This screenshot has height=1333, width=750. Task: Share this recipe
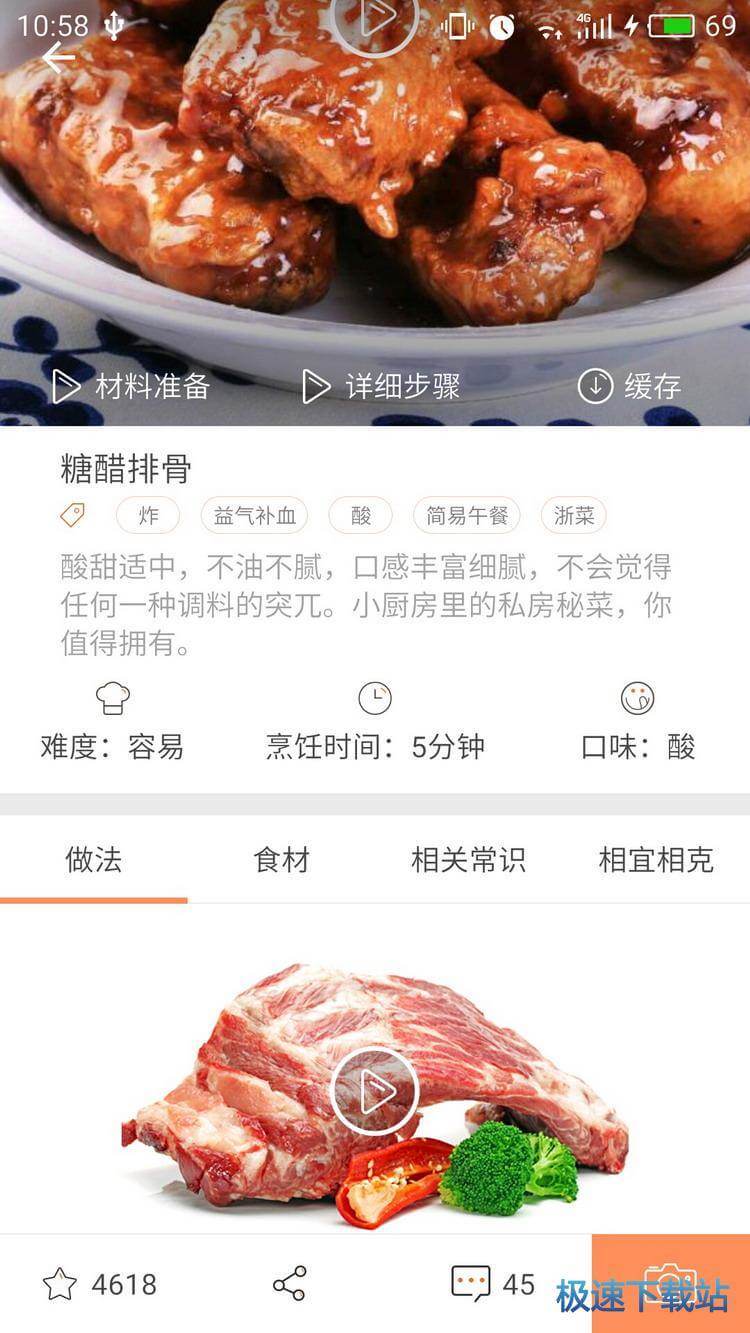[x=289, y=1284]
